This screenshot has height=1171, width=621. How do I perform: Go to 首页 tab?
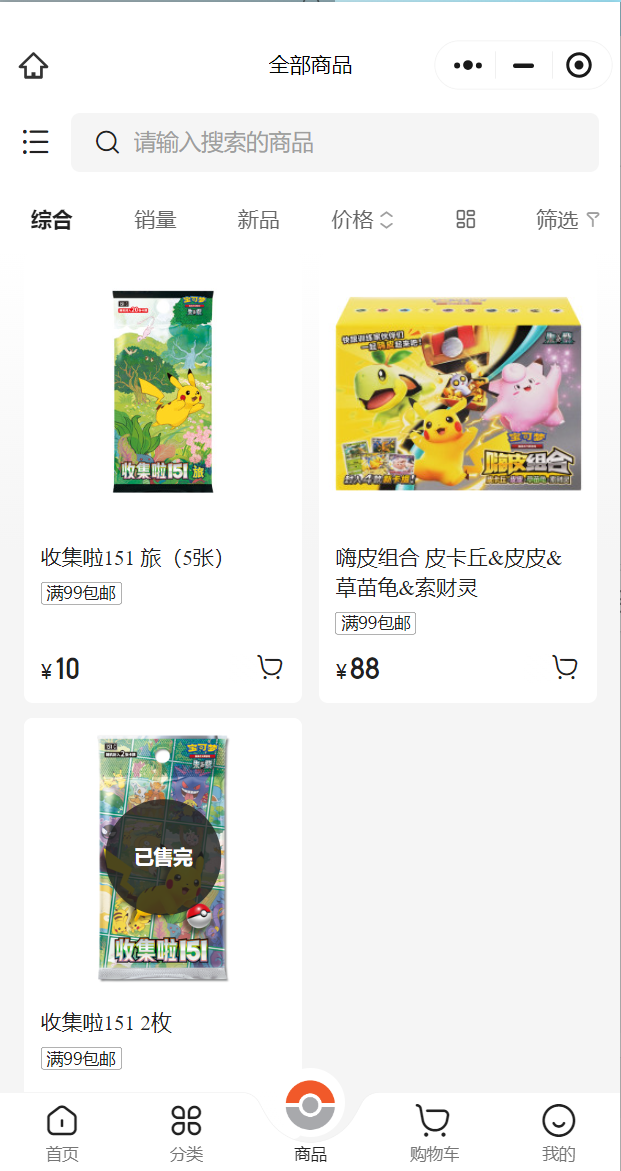[x=62, y=1132]
